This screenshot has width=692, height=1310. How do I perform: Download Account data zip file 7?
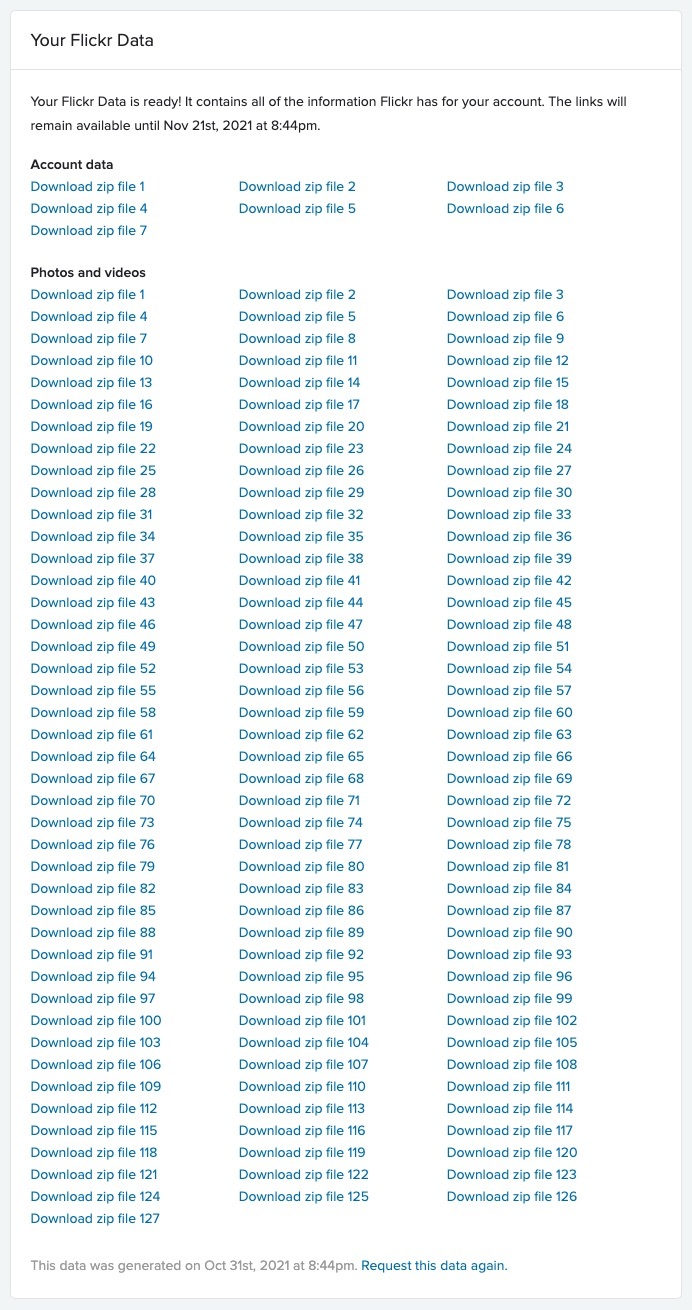point(89,231)
